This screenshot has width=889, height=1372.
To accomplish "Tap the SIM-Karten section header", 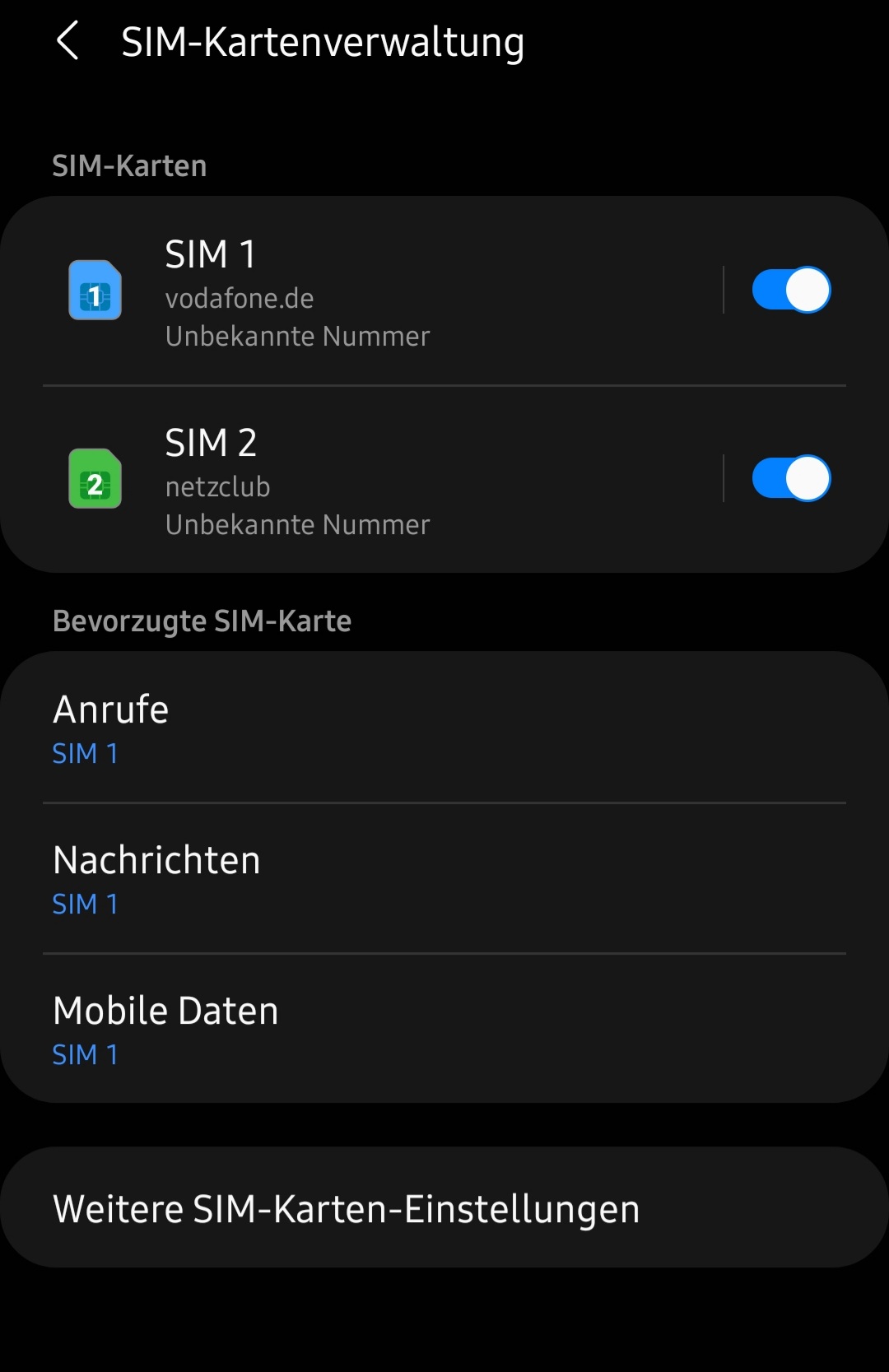I will (x=129, y=165).
